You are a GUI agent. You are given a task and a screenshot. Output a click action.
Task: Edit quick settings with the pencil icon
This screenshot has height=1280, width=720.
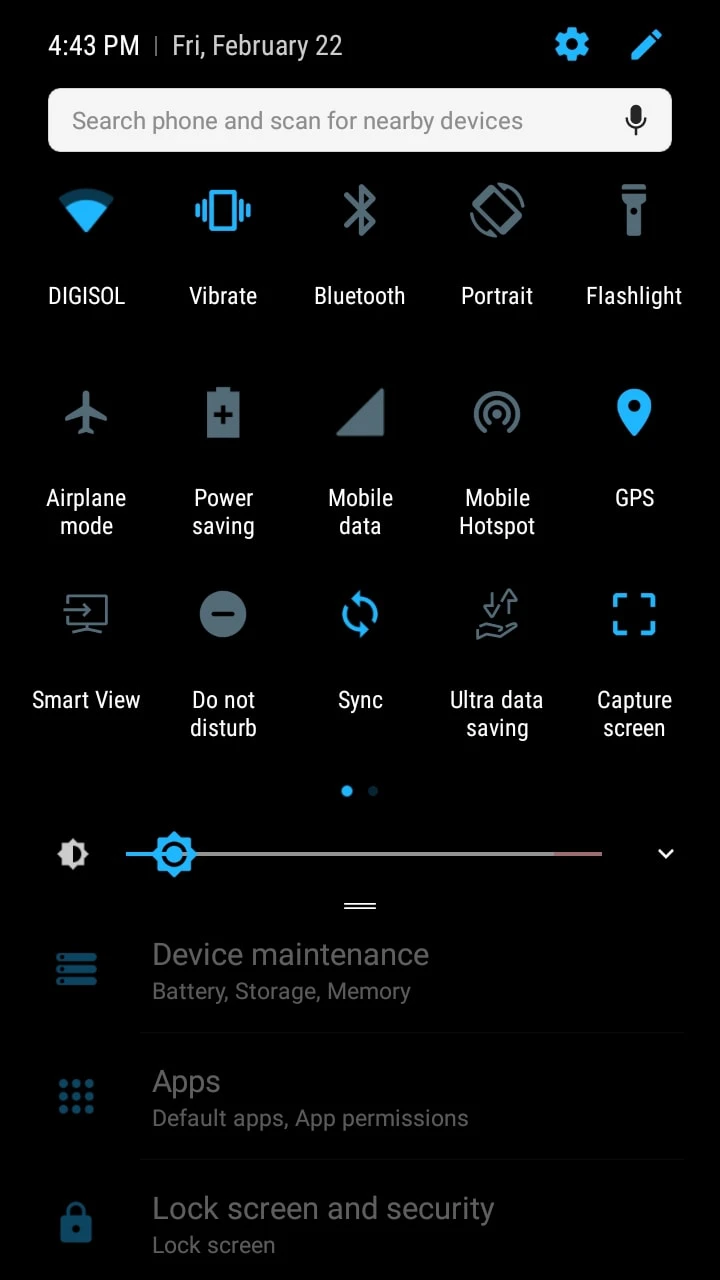click(646, 45)
